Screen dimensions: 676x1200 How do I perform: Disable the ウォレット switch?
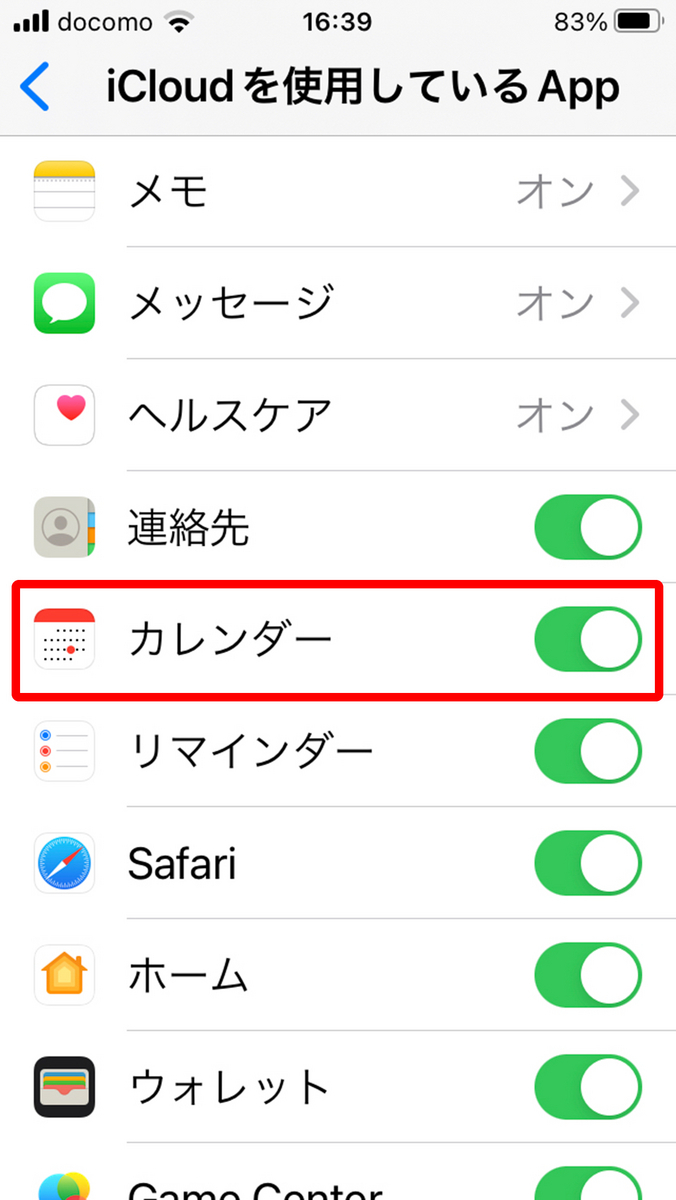point(587,1087)
